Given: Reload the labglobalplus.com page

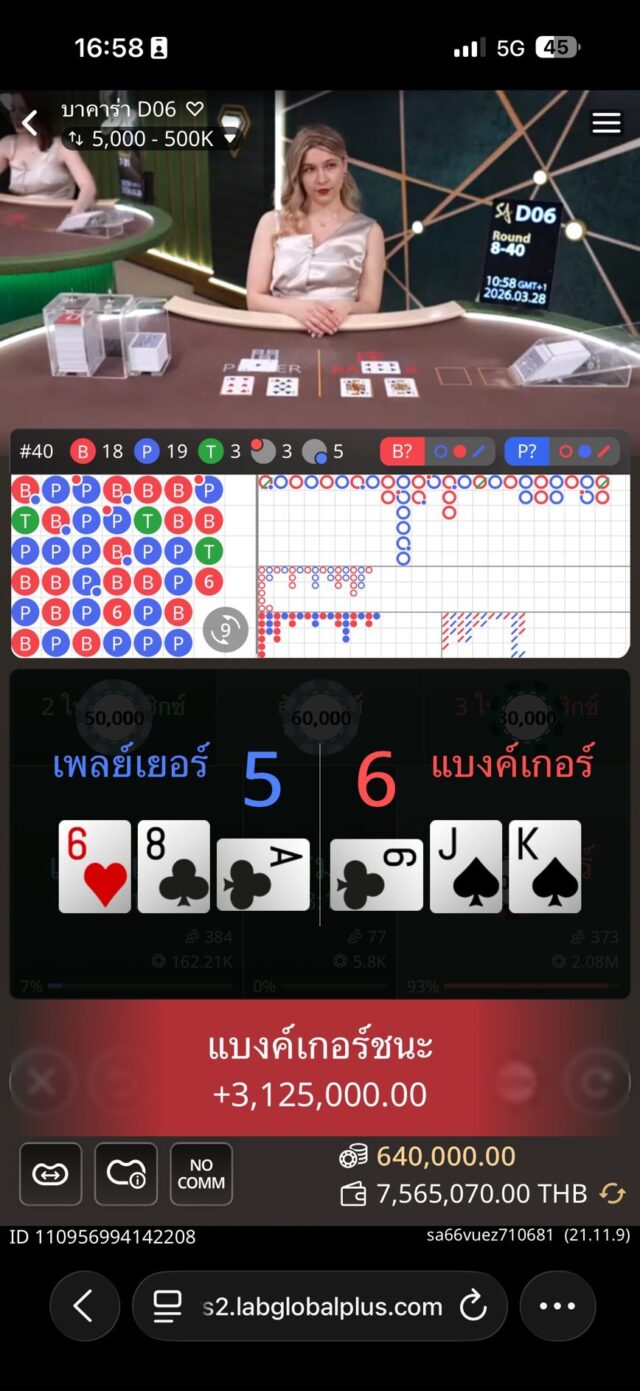Looking at the screenshot, I should (x=472, y=1306).
